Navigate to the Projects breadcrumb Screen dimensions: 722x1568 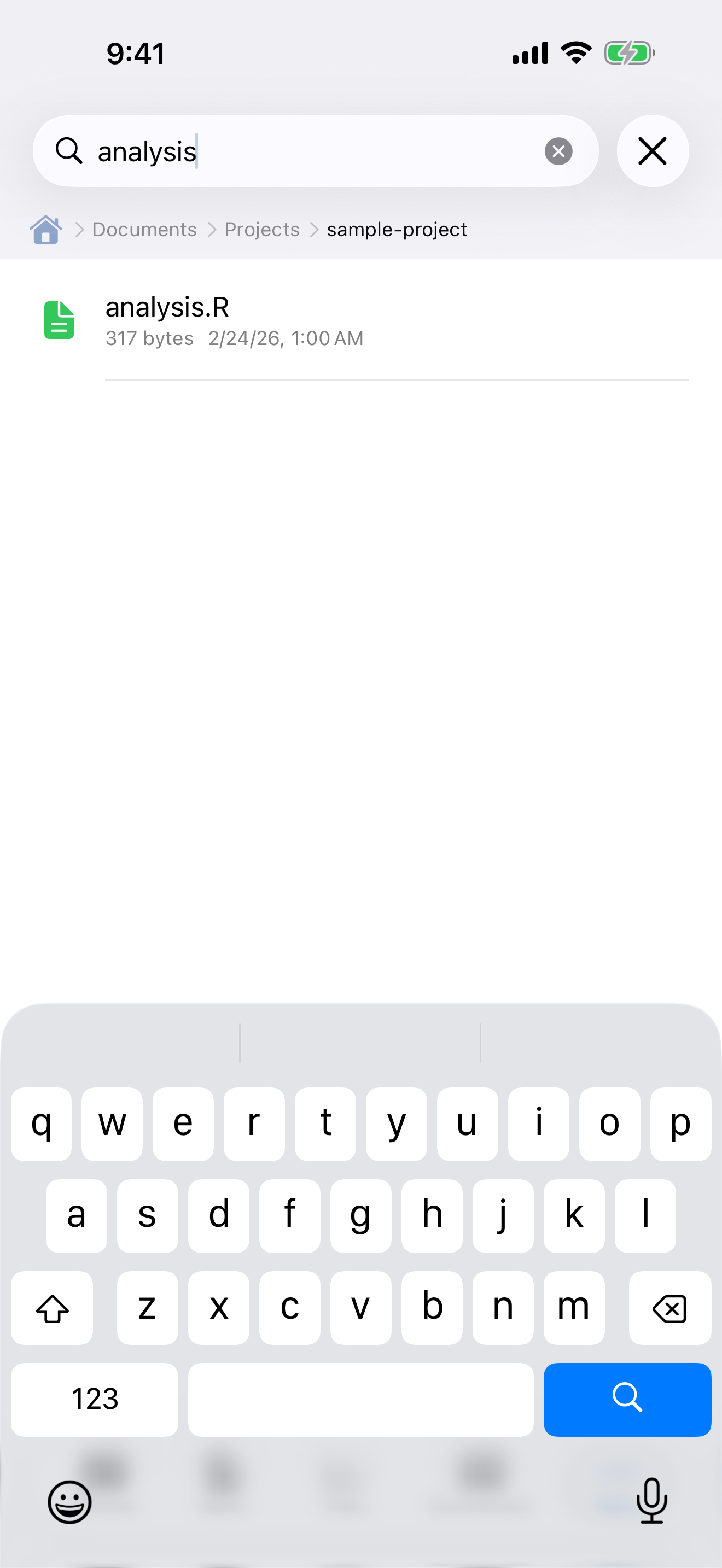tap(262, 230)
